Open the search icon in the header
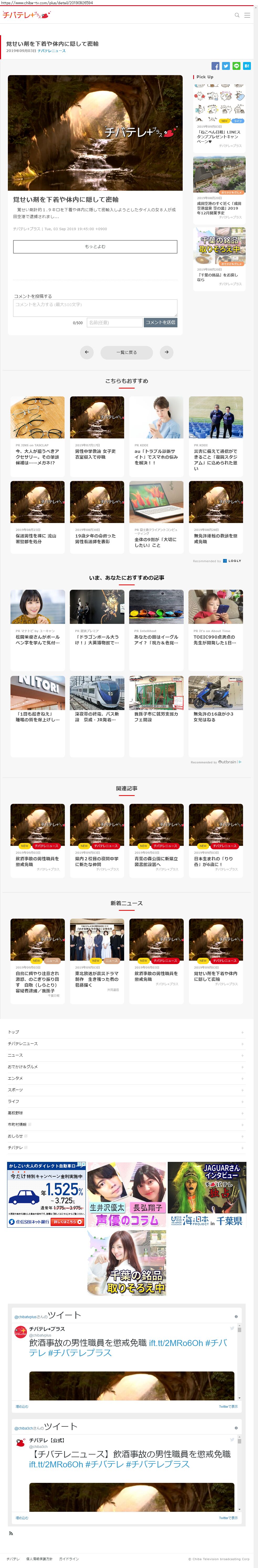 (237, 15)
